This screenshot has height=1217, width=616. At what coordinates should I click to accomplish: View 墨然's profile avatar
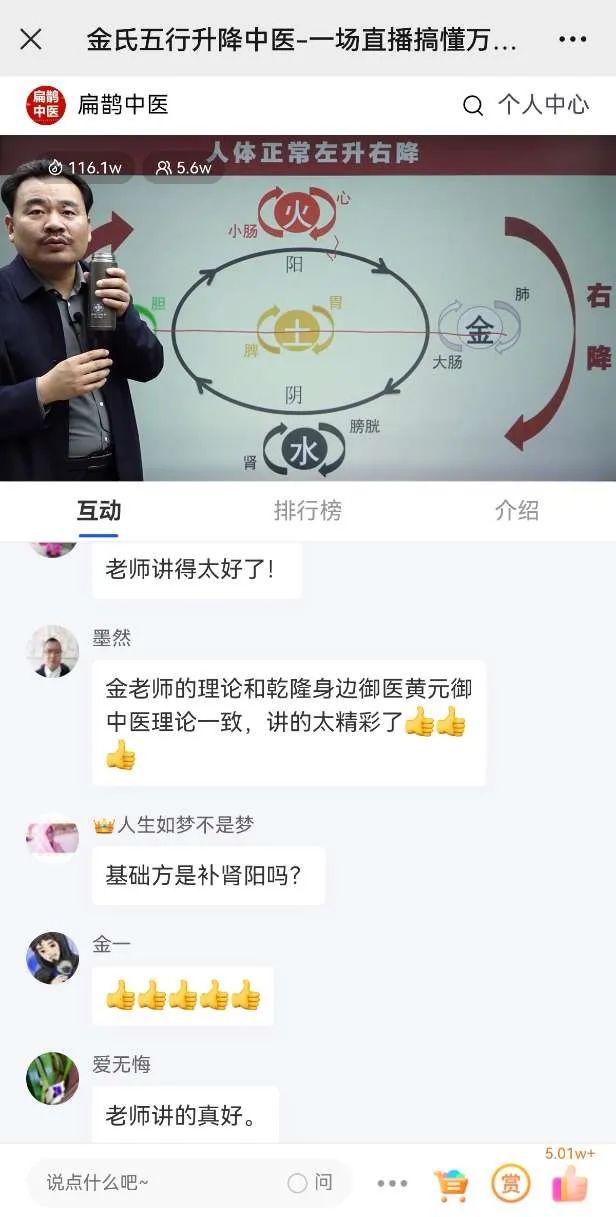point(52,652)
